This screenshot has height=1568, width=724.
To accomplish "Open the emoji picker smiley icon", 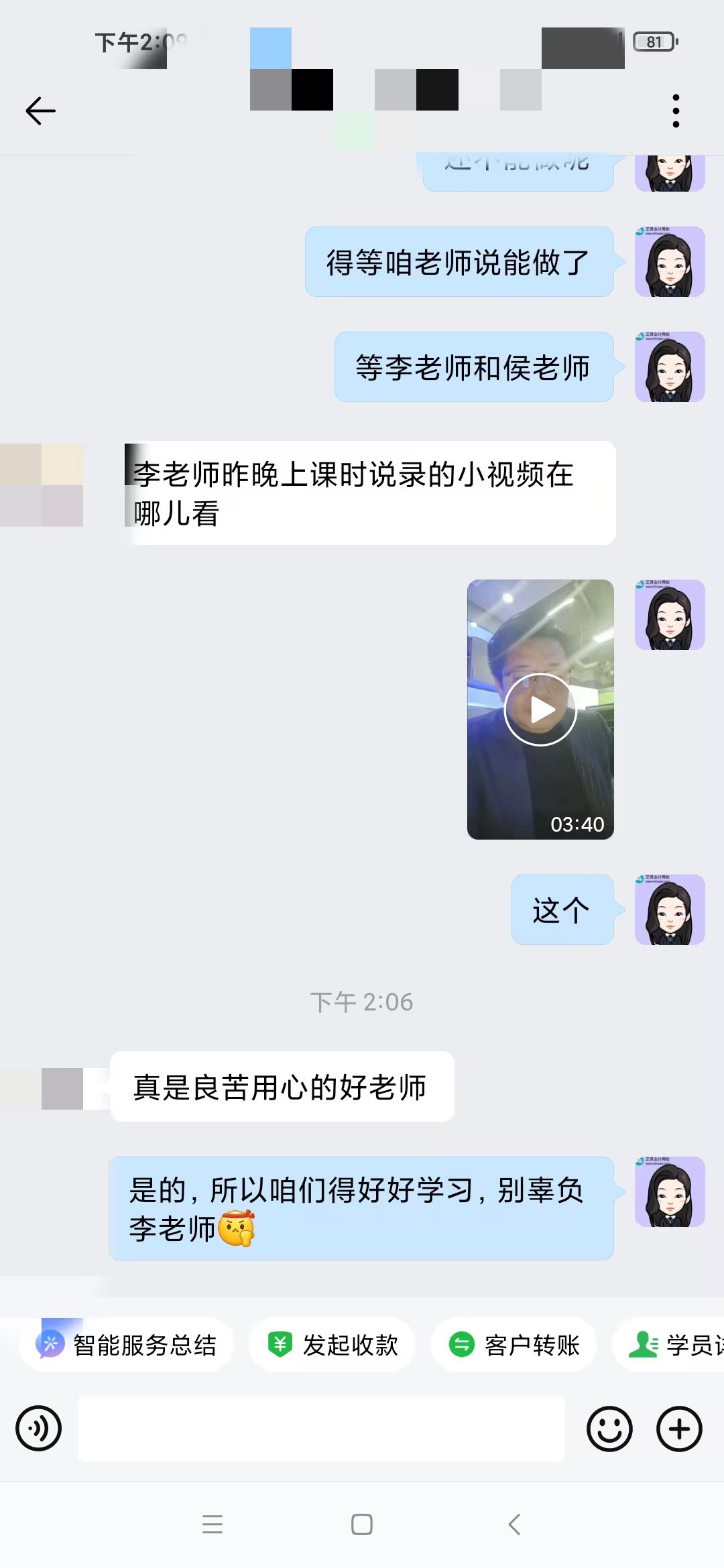I will (609, 1427).
